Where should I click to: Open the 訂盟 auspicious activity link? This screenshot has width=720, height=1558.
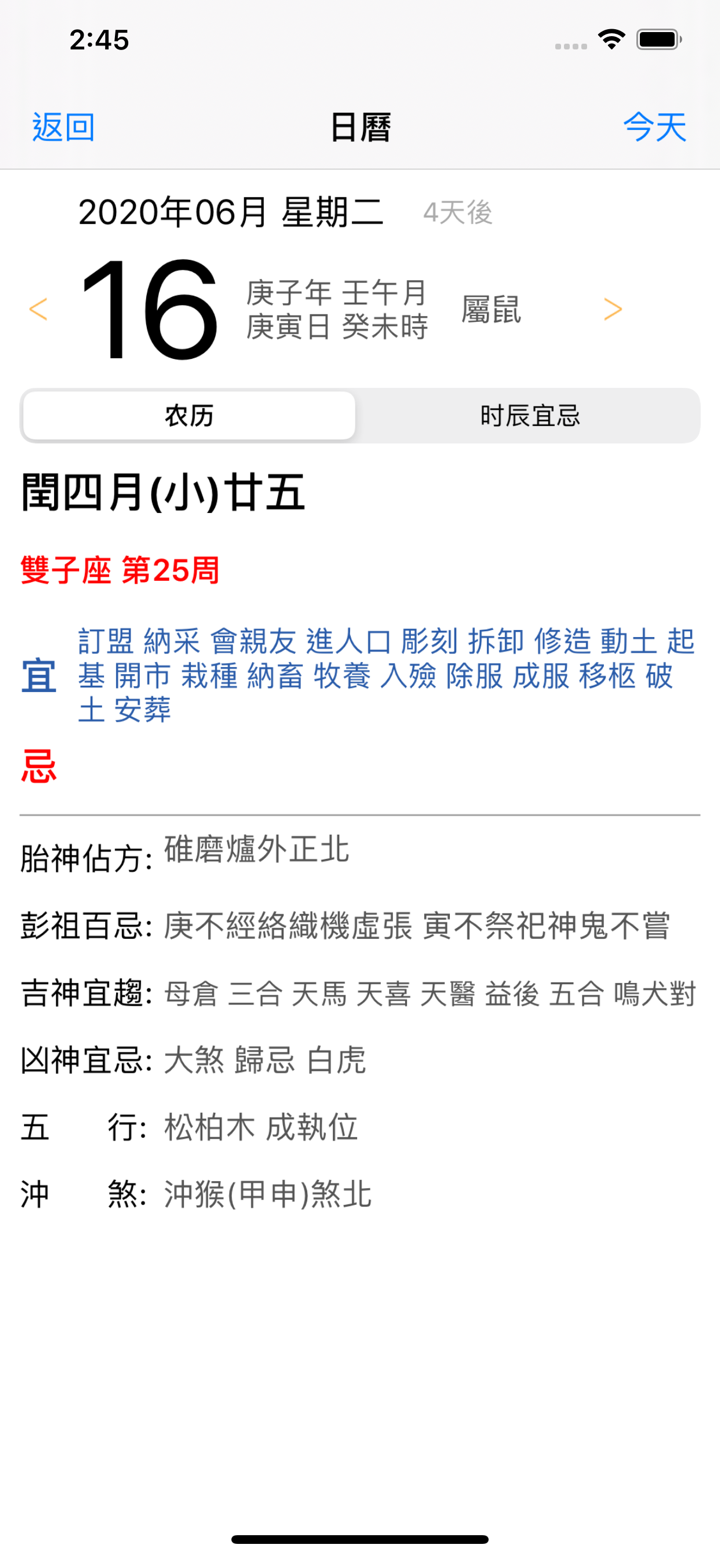tap(103, 640)
